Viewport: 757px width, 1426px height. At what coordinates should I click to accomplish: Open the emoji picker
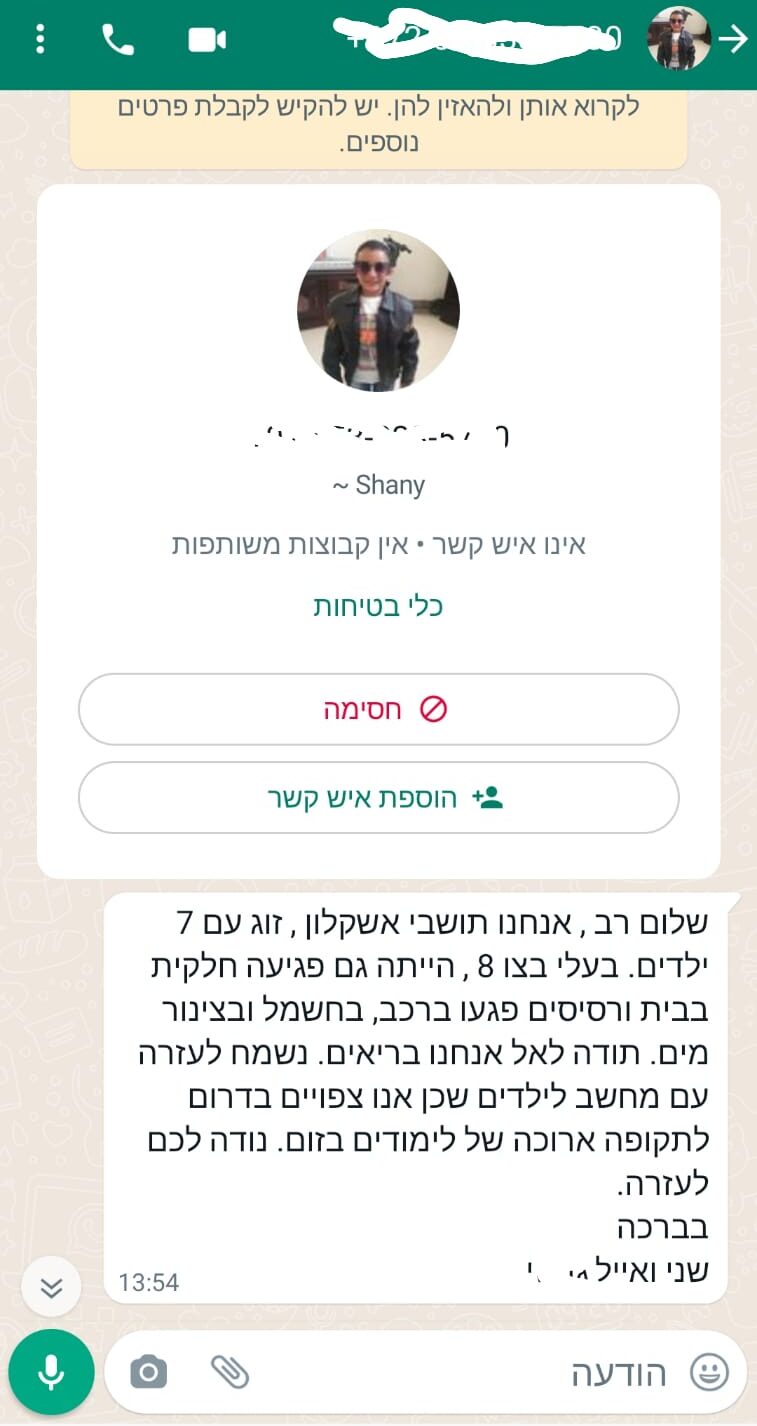click(710, 1372)
